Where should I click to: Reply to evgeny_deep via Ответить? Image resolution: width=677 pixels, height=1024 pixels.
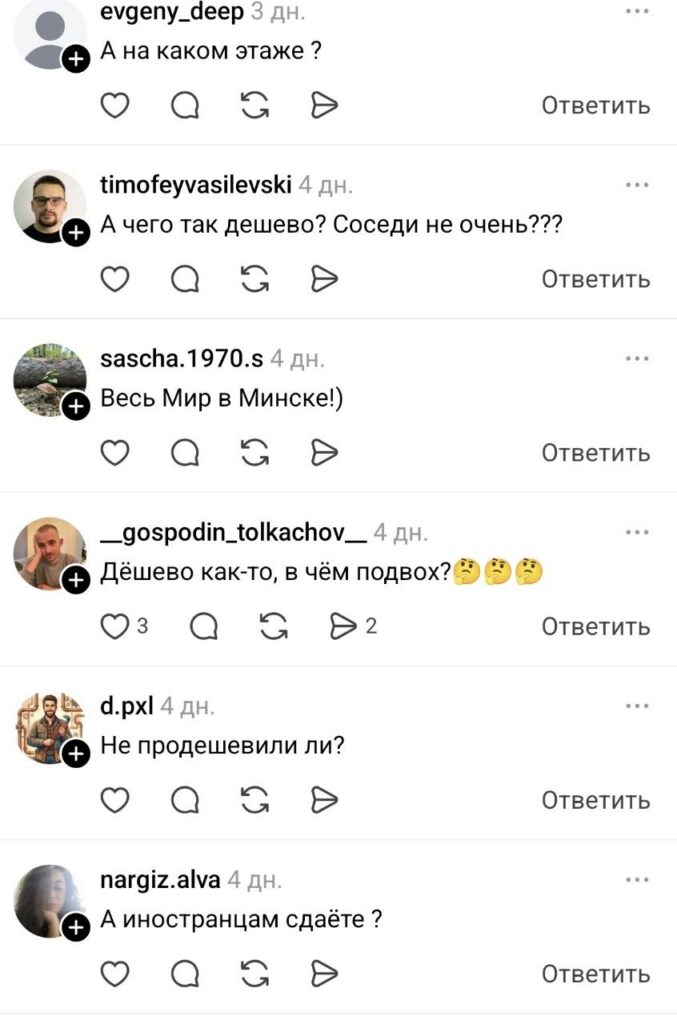[x=595, y=105]
